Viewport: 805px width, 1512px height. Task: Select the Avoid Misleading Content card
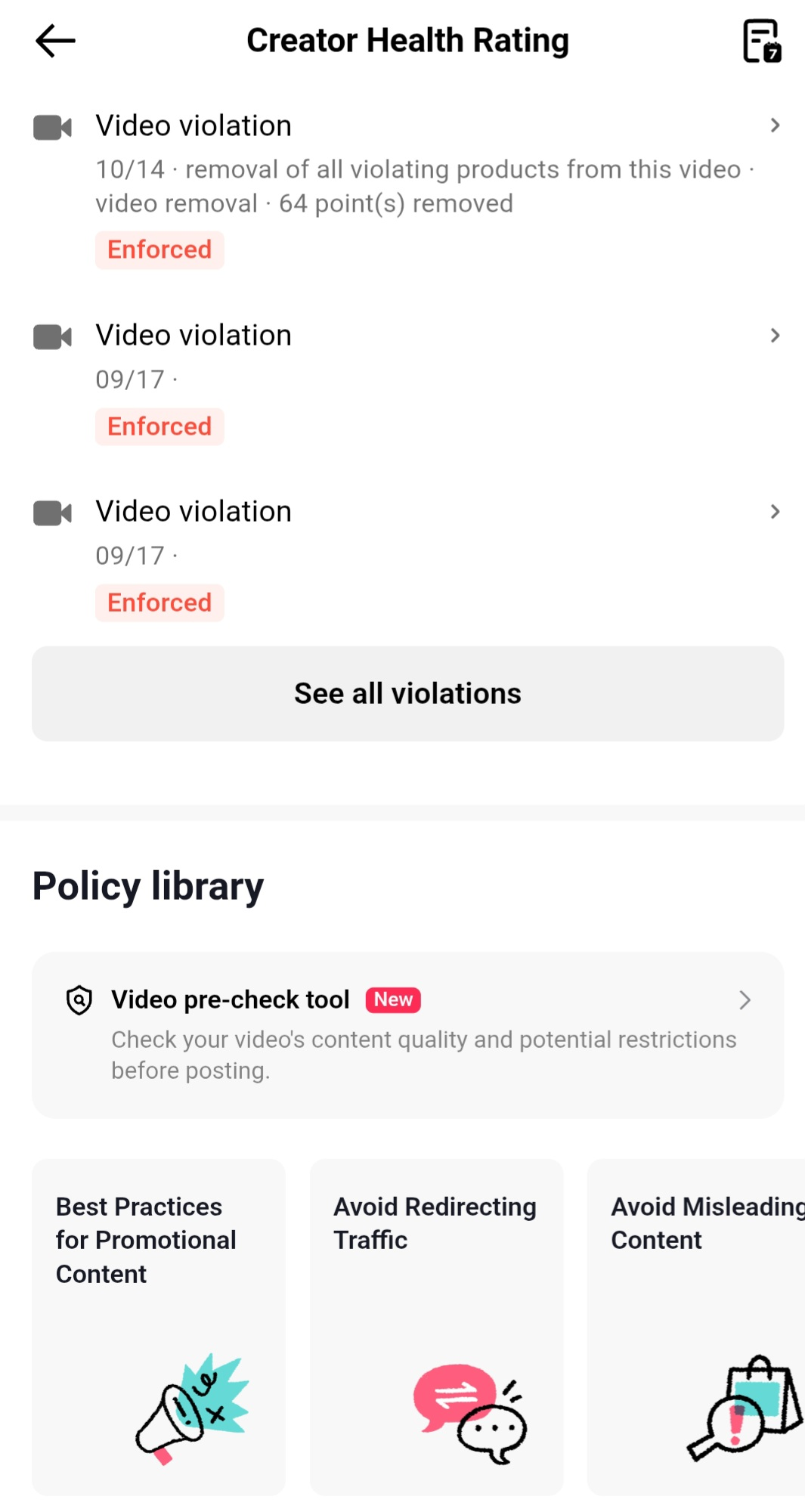click(697, 1326)
